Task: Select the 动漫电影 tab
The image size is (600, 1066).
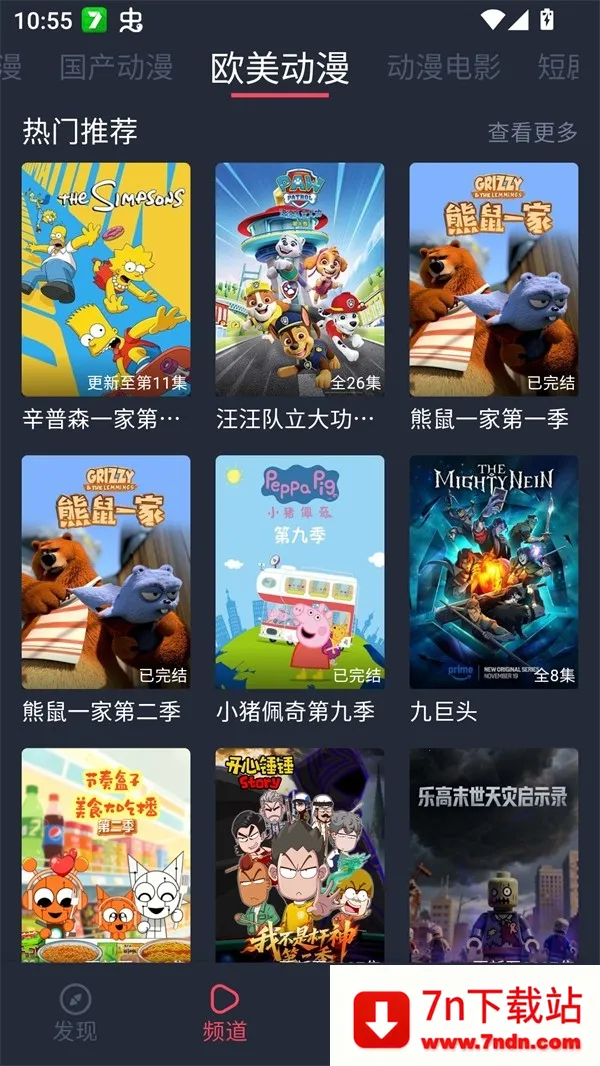Action: pyautogui.click(x=443, y=68)
